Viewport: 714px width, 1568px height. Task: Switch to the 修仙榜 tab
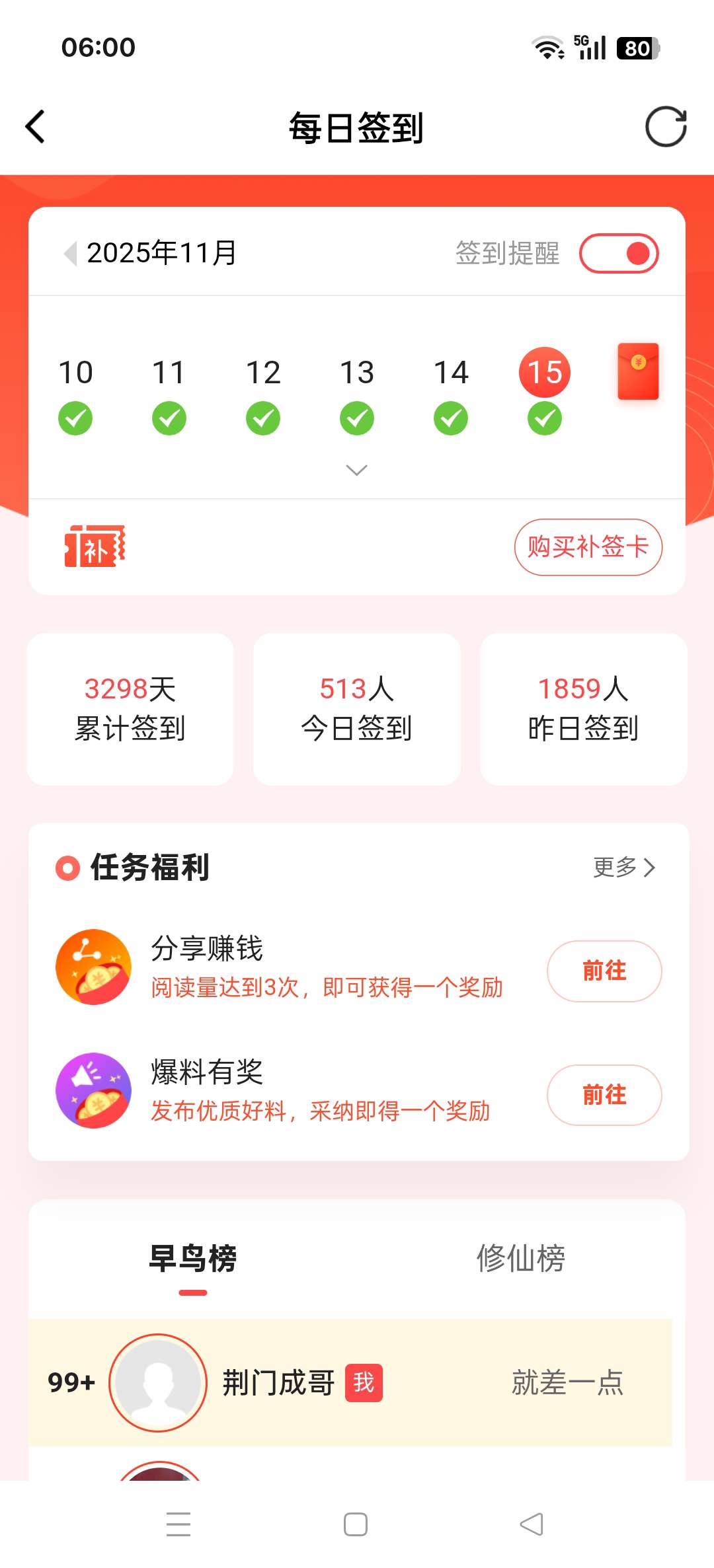tap(521, 1258)
